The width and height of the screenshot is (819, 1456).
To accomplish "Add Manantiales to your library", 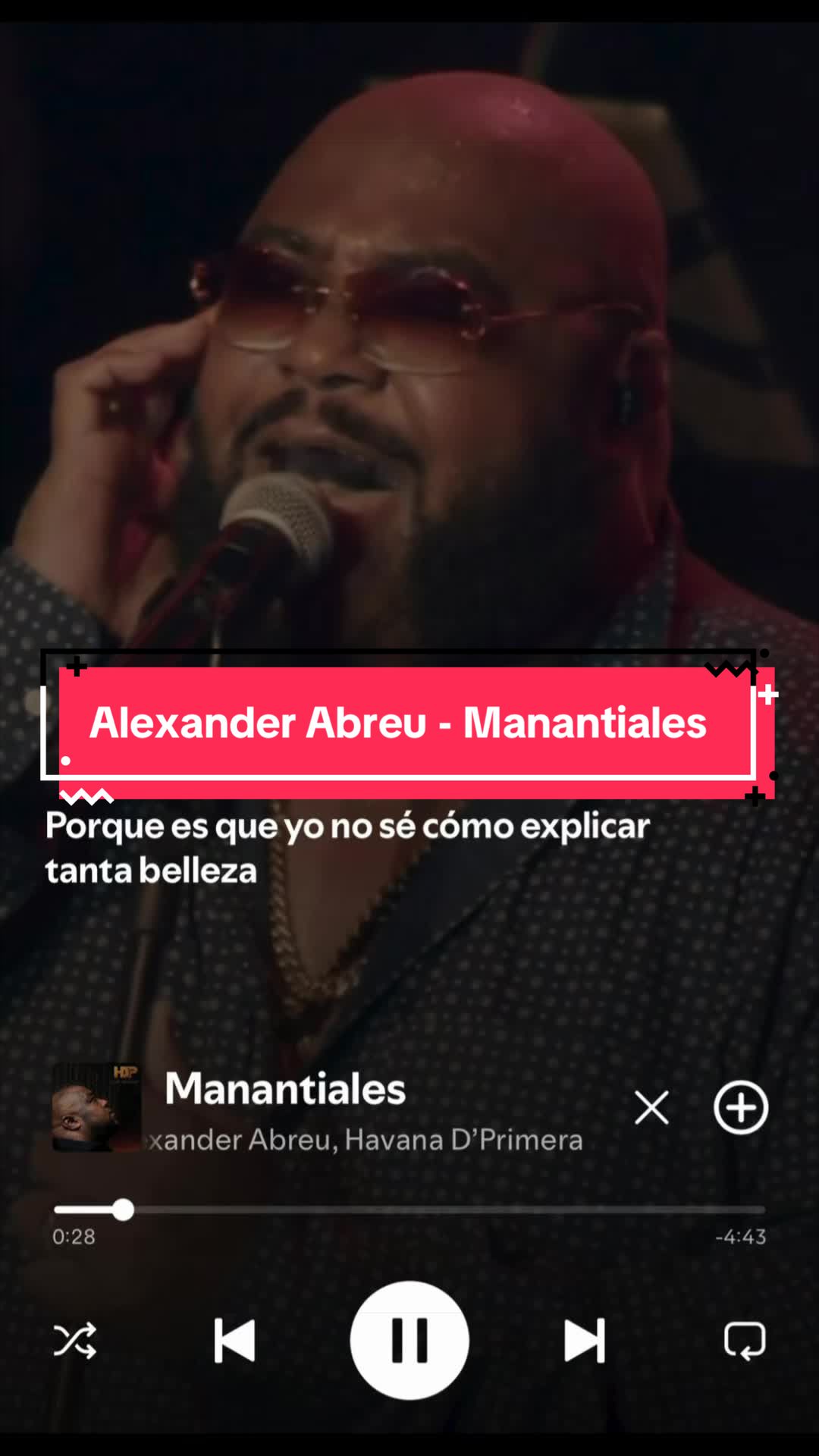I will pos(741,1107).
